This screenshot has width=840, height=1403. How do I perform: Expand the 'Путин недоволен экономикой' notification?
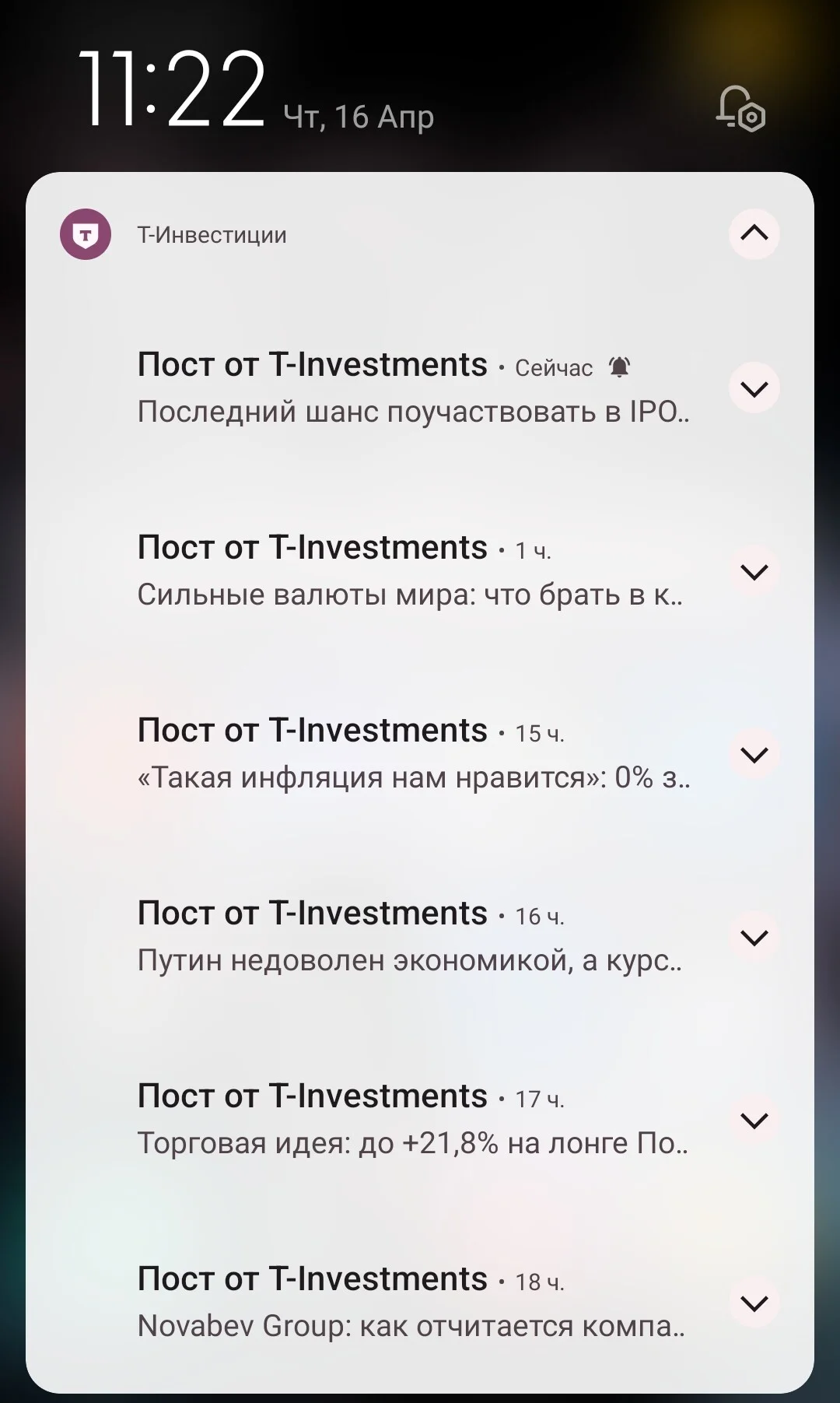tap(754, 937)
